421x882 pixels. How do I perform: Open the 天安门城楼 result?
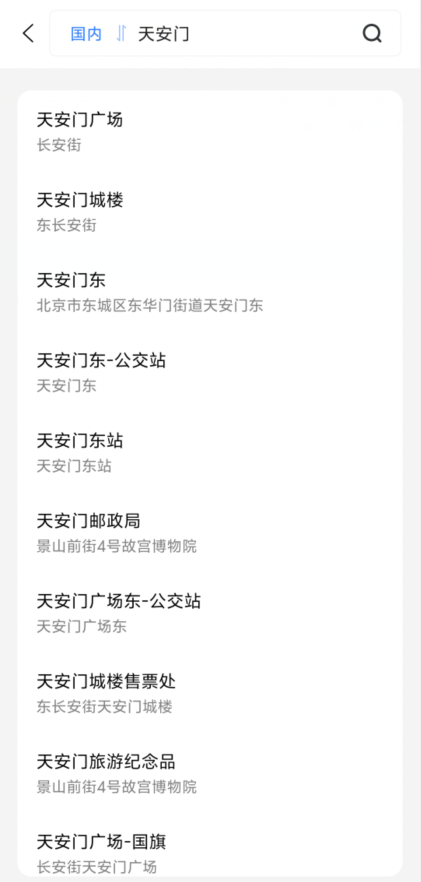point(210,212)
